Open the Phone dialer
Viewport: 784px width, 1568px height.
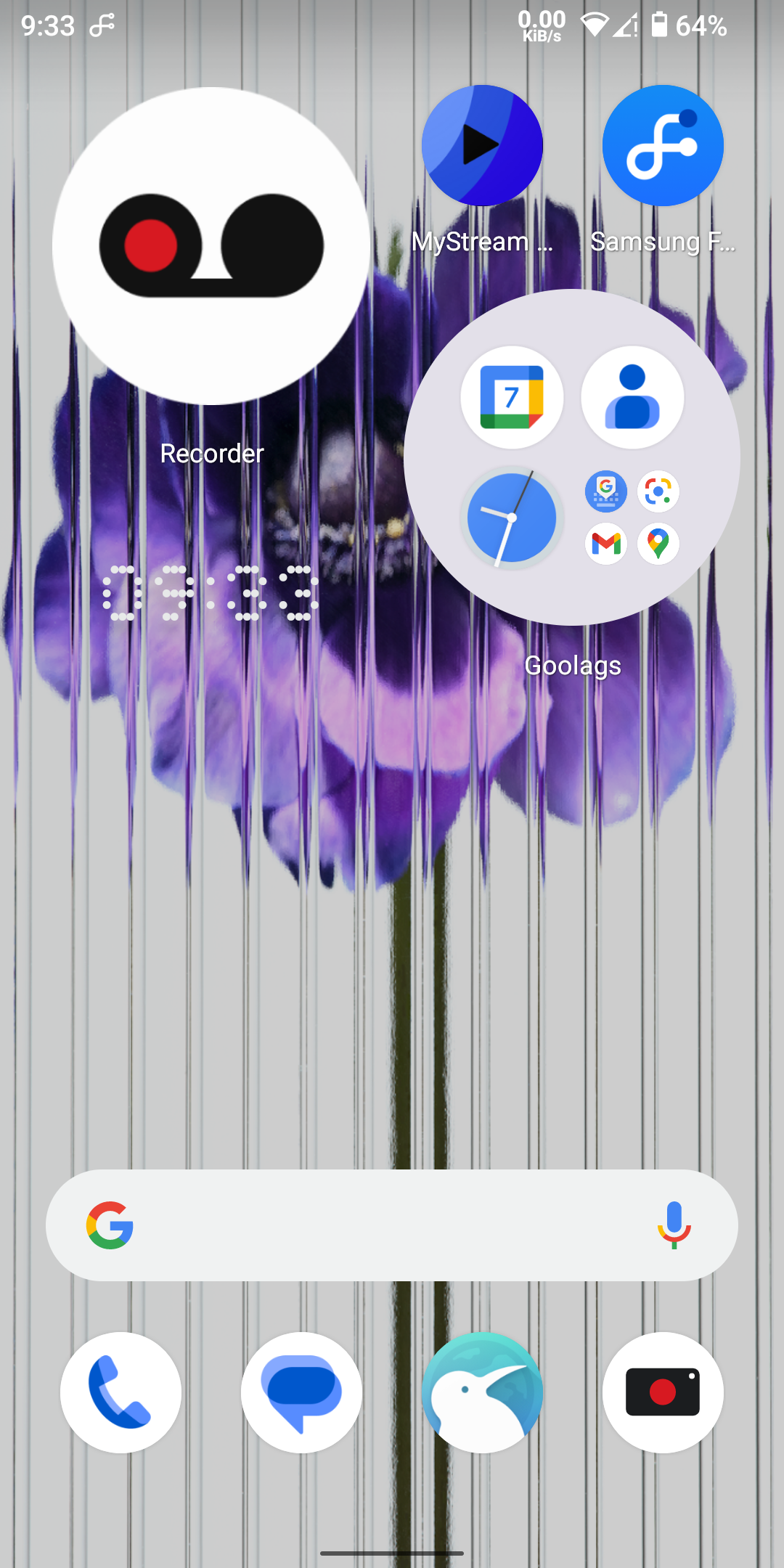[121, 1392]
